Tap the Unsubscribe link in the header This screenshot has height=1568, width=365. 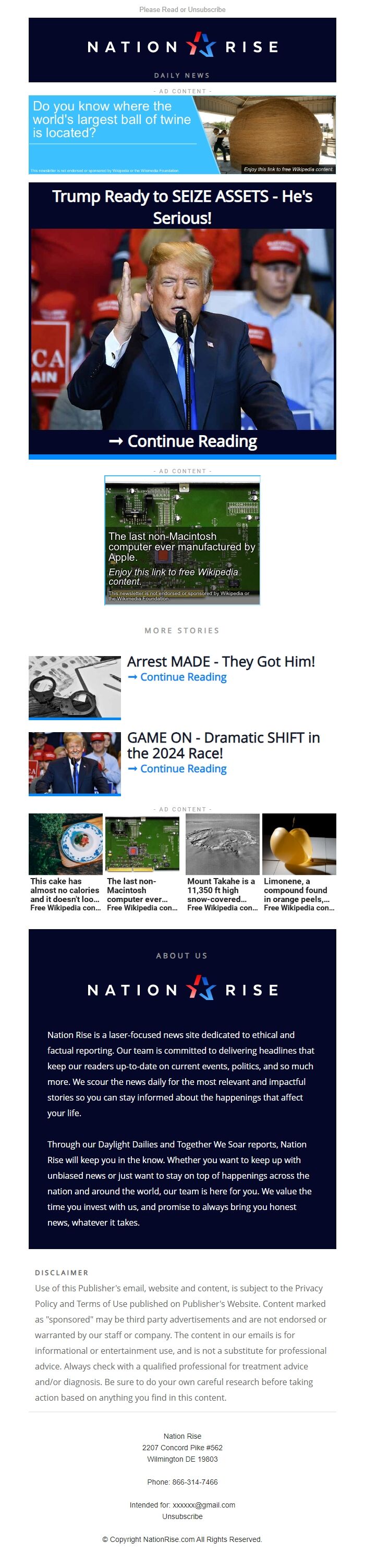206,10
